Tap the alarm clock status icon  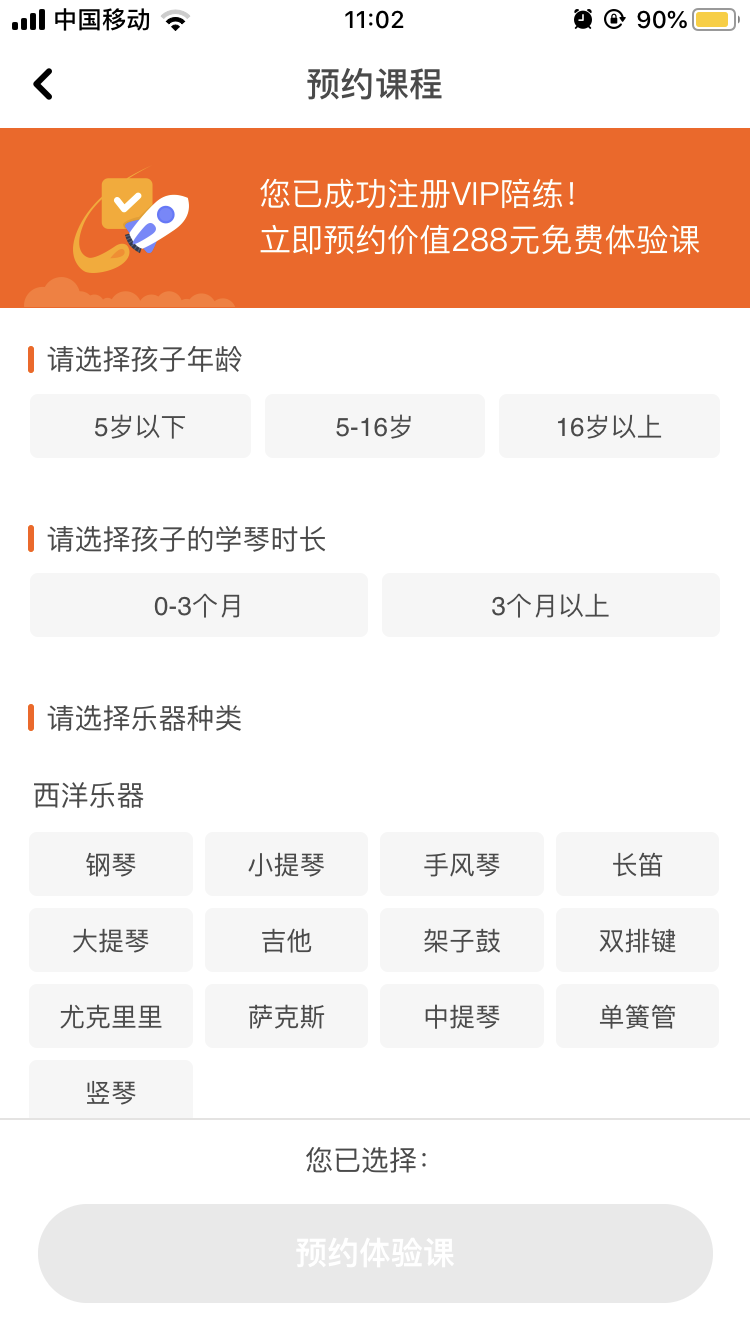(x=584, y=16)
